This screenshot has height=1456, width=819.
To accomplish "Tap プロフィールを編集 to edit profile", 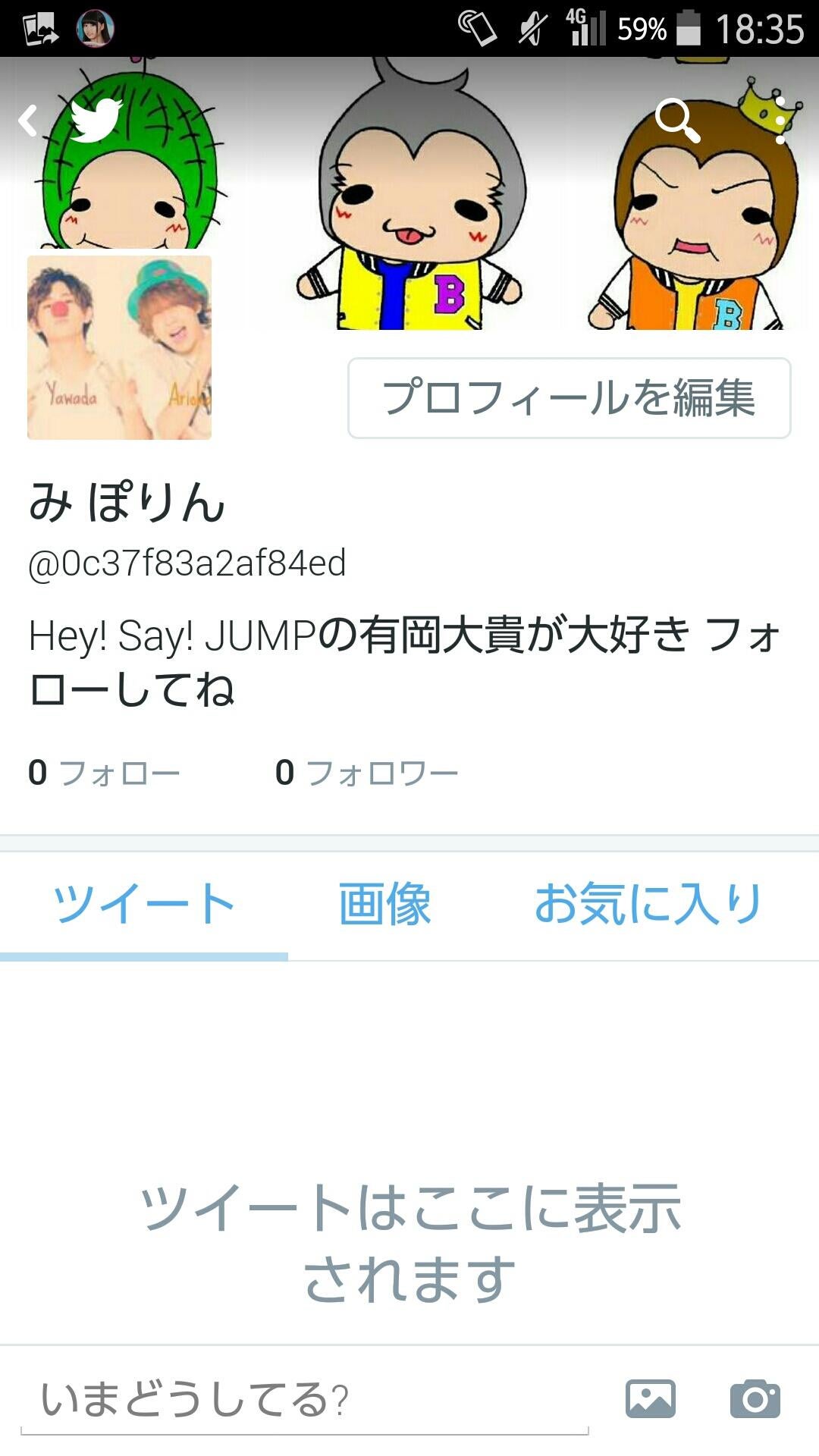I will pos(569,398).
